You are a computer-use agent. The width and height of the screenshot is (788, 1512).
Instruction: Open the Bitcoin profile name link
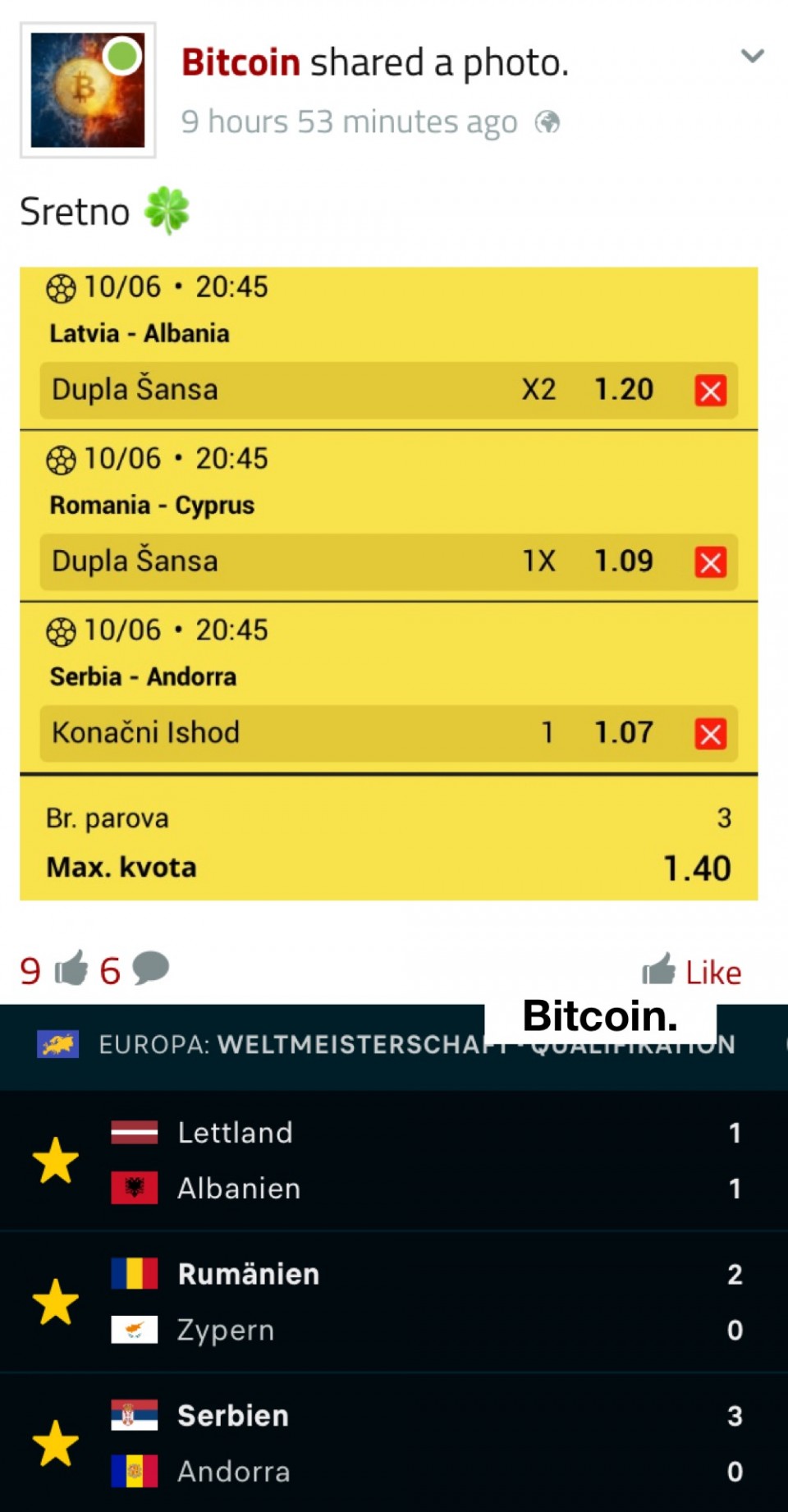241,63
